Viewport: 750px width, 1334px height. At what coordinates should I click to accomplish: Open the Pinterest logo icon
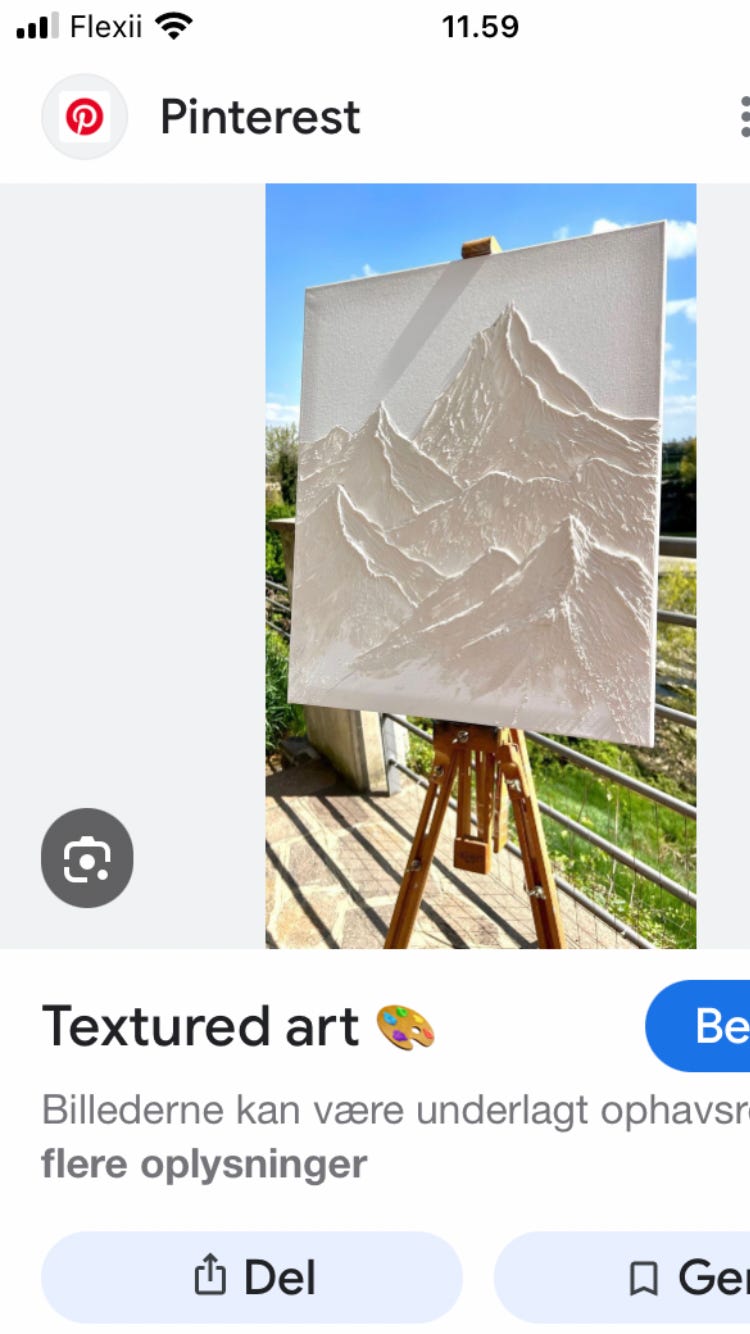click(x=85, y=116)
